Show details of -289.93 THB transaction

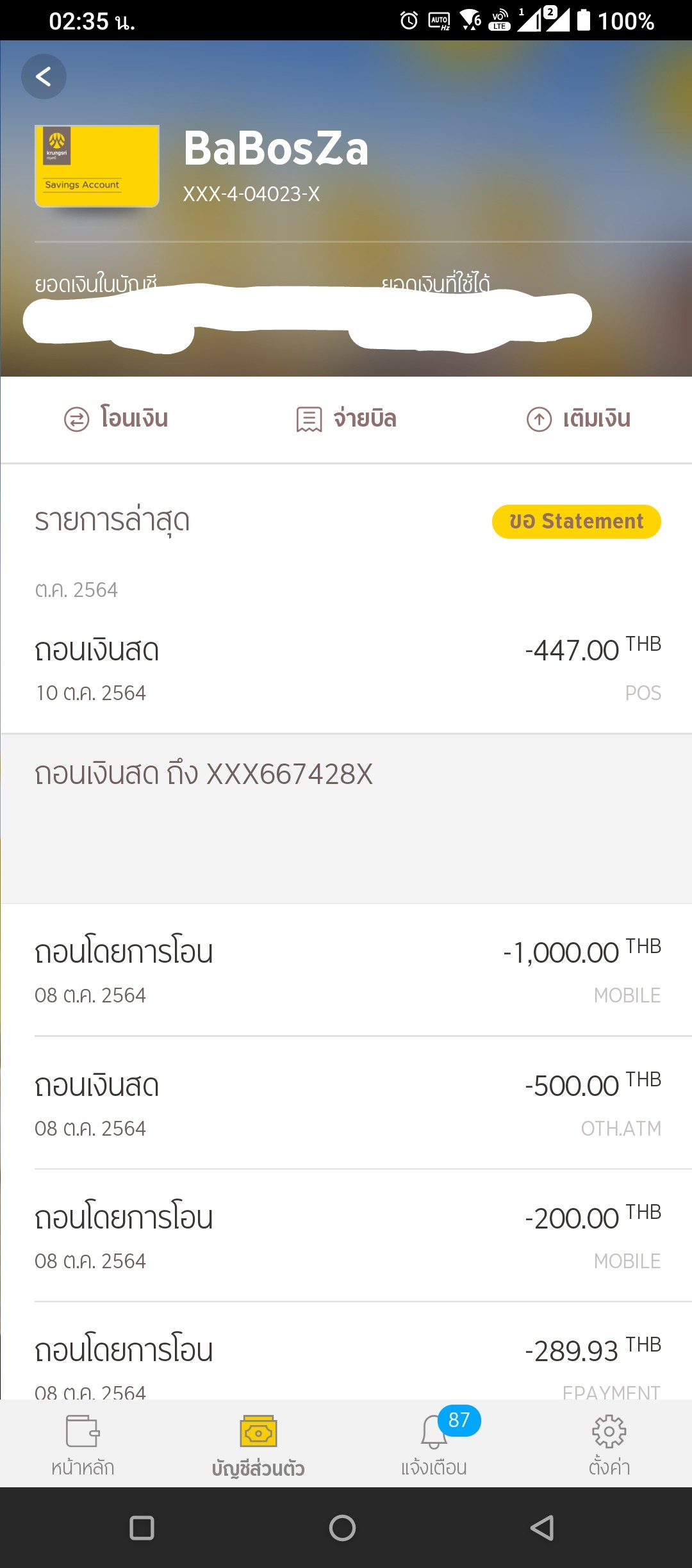point(346,1358)
